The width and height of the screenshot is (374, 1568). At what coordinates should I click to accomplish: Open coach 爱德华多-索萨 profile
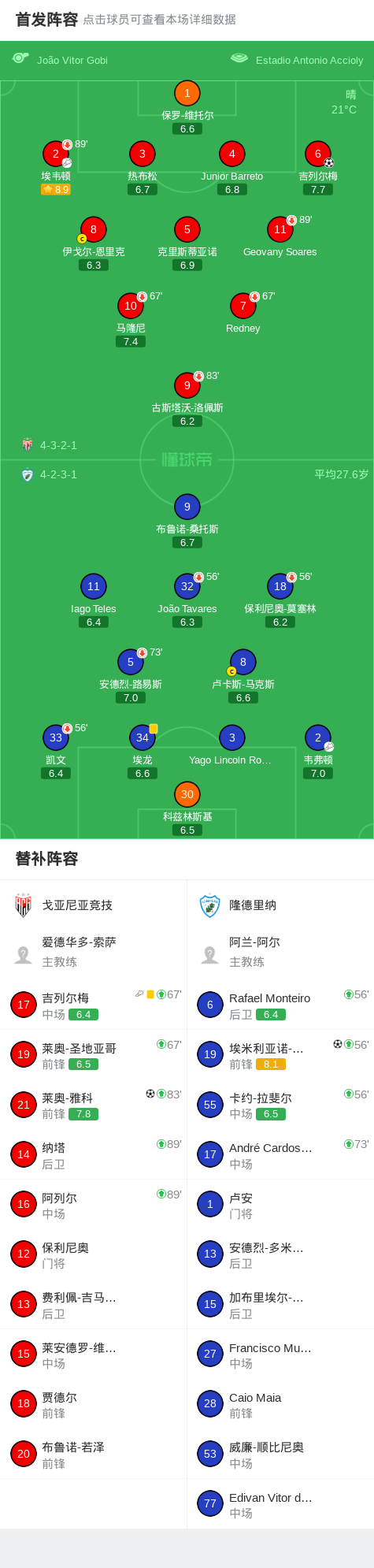(x=94, y=952)
